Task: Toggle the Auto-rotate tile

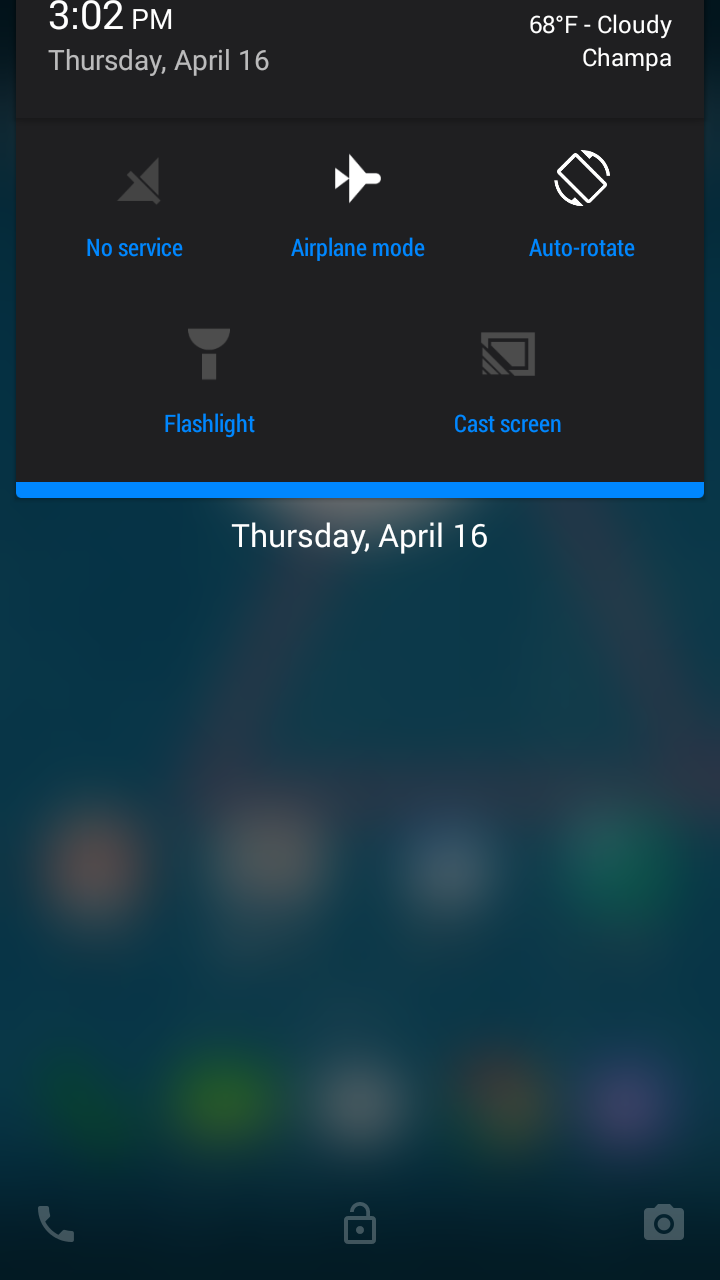Action: click(582, 207)
